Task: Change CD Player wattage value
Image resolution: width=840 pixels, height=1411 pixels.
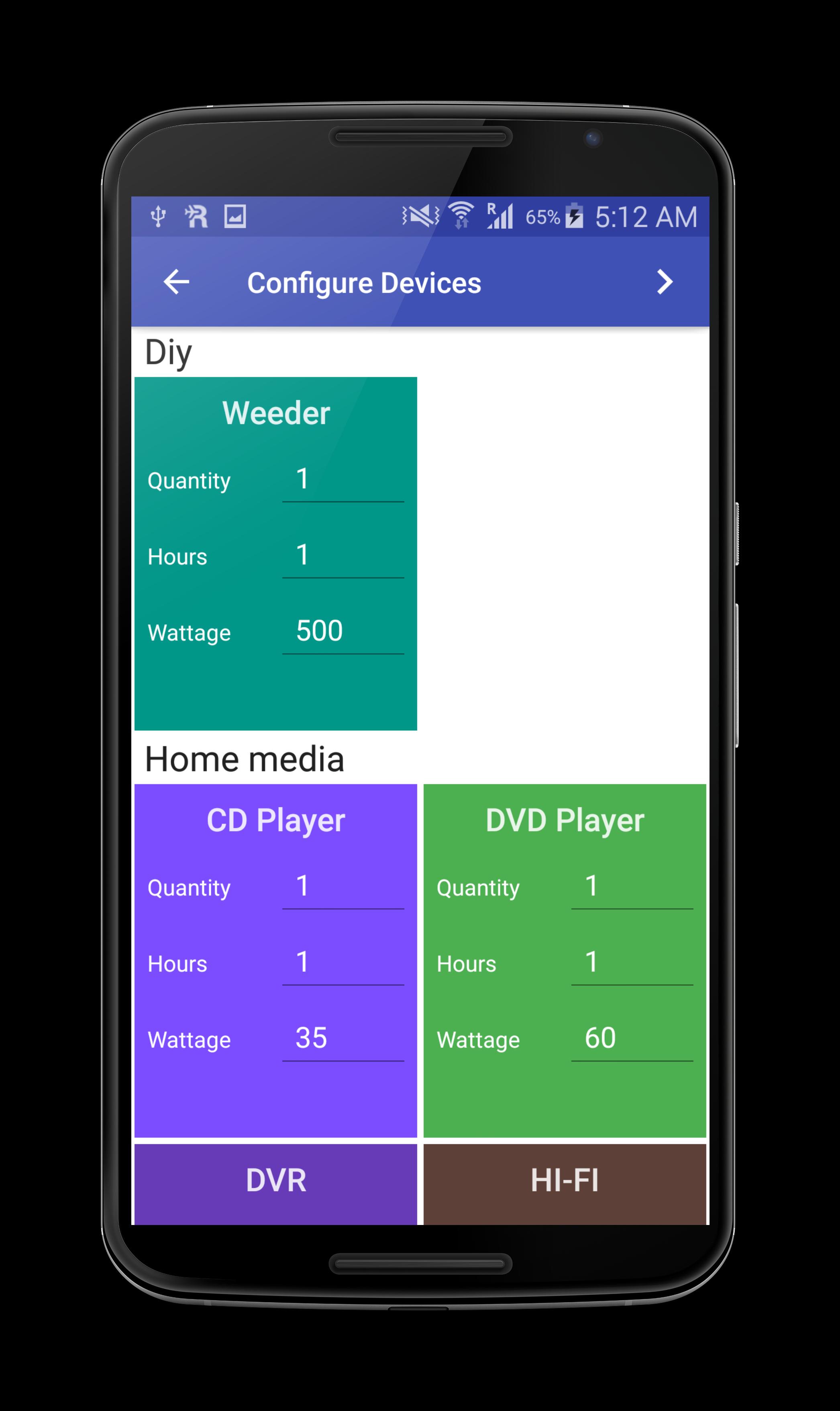Action: pos(343,1039)
